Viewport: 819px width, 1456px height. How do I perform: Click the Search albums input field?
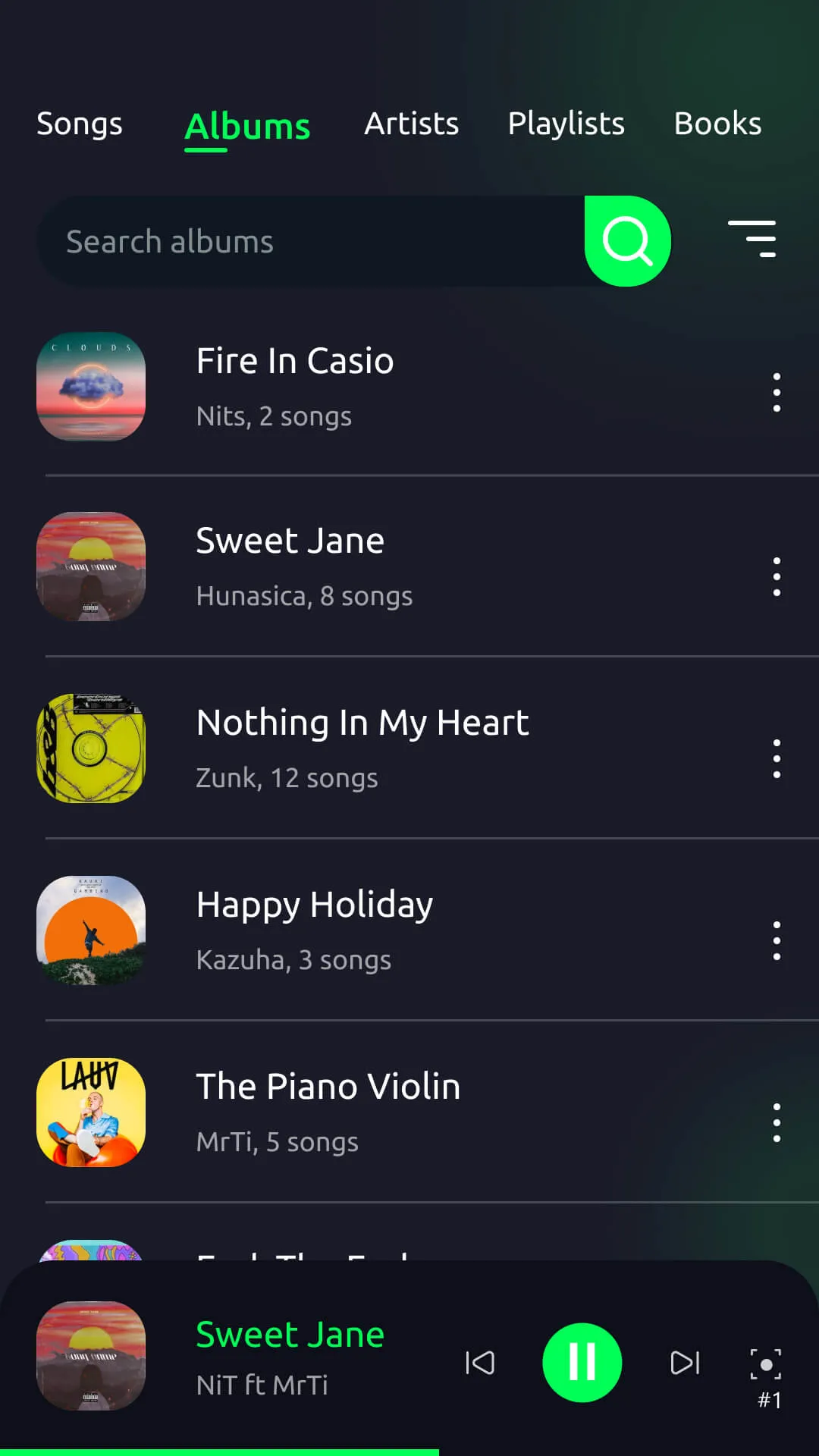(x=303, y=240)
